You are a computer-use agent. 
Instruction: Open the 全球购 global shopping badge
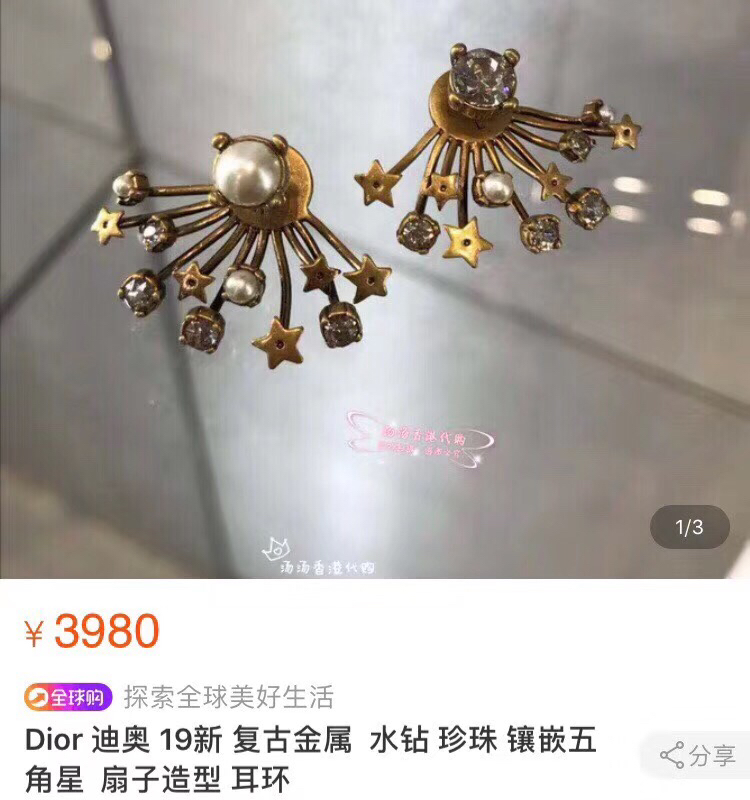68,696
